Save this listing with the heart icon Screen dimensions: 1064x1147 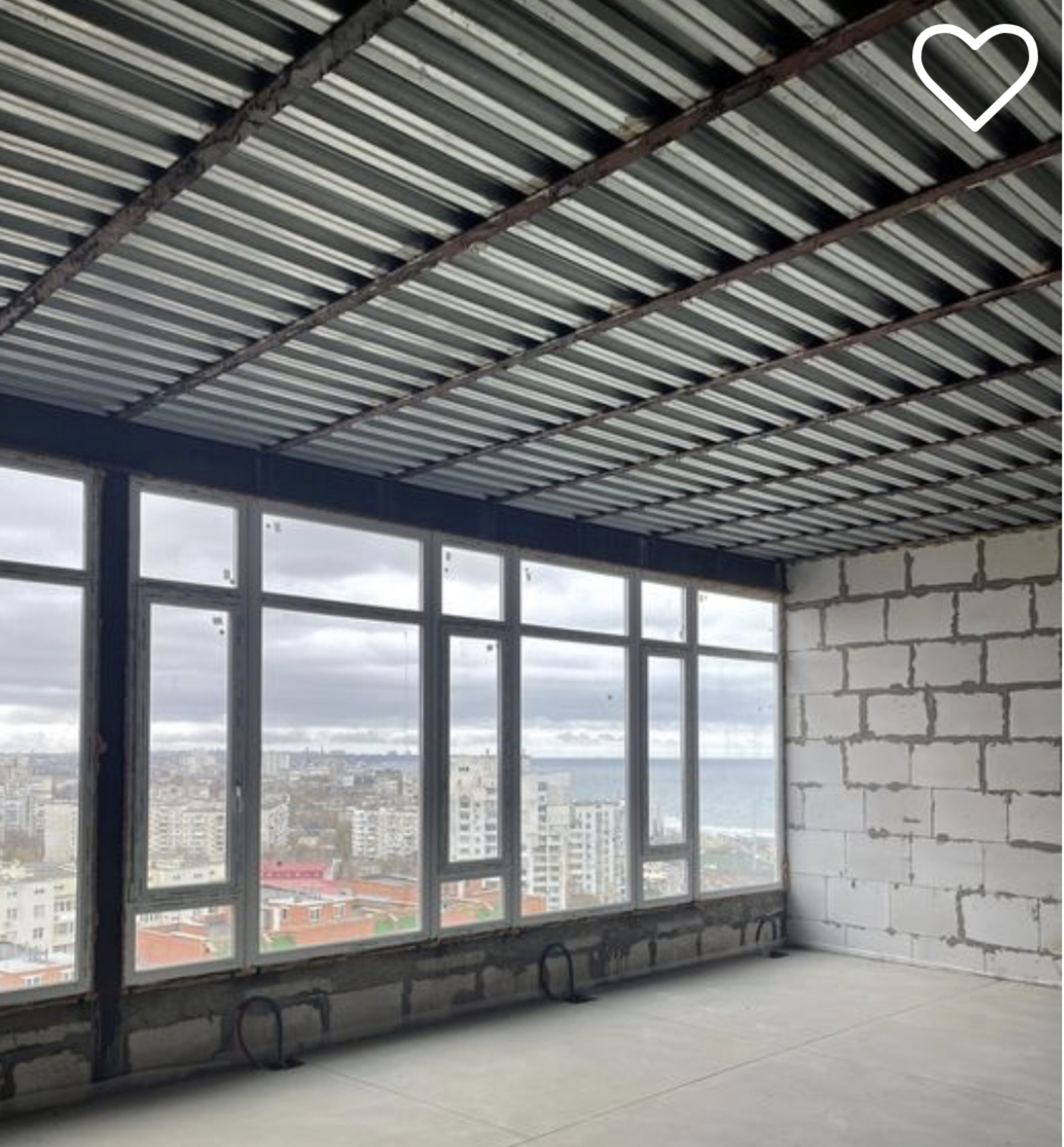point(974,75)
